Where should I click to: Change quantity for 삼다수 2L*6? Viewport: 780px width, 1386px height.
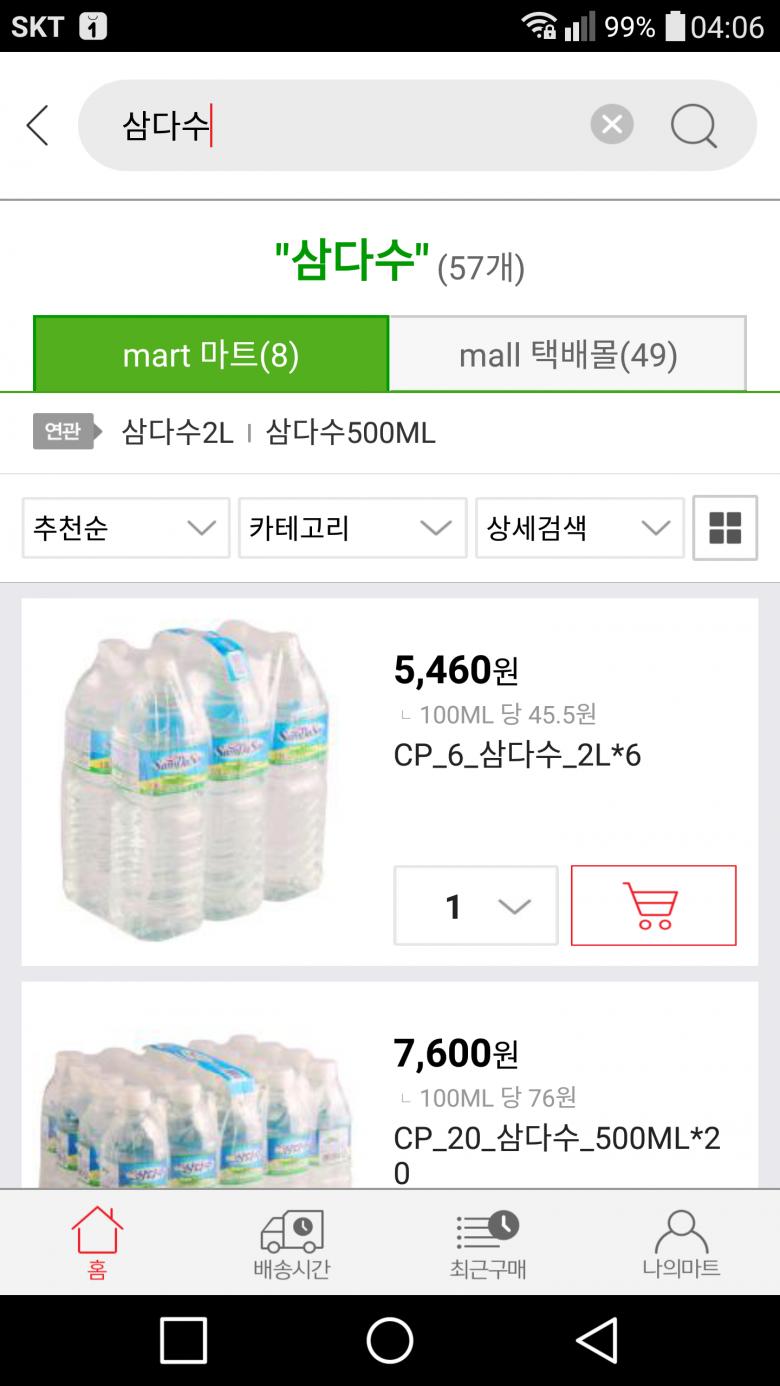pos(476,906)
